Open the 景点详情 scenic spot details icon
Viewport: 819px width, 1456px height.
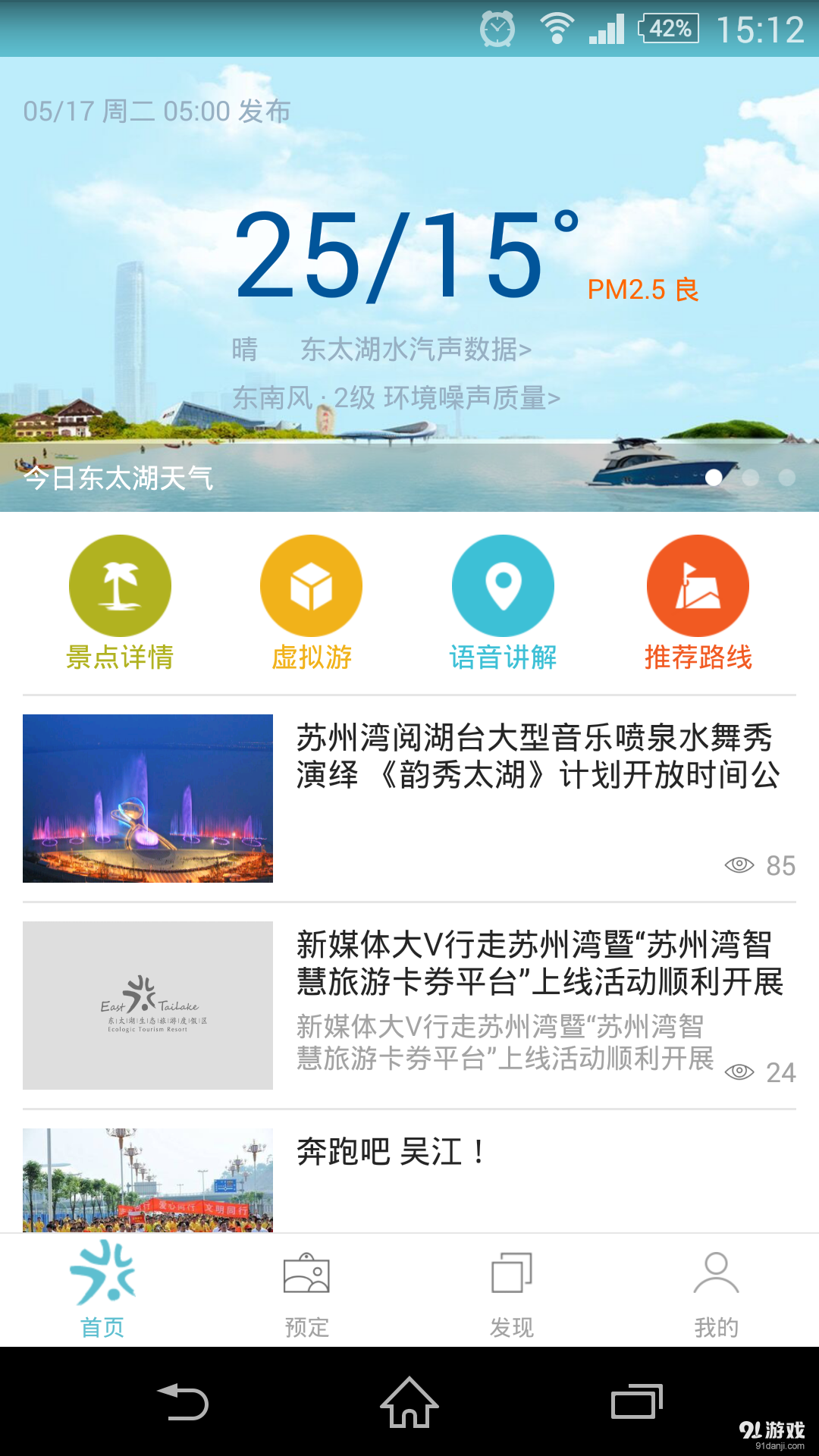(x=120, y=599)
